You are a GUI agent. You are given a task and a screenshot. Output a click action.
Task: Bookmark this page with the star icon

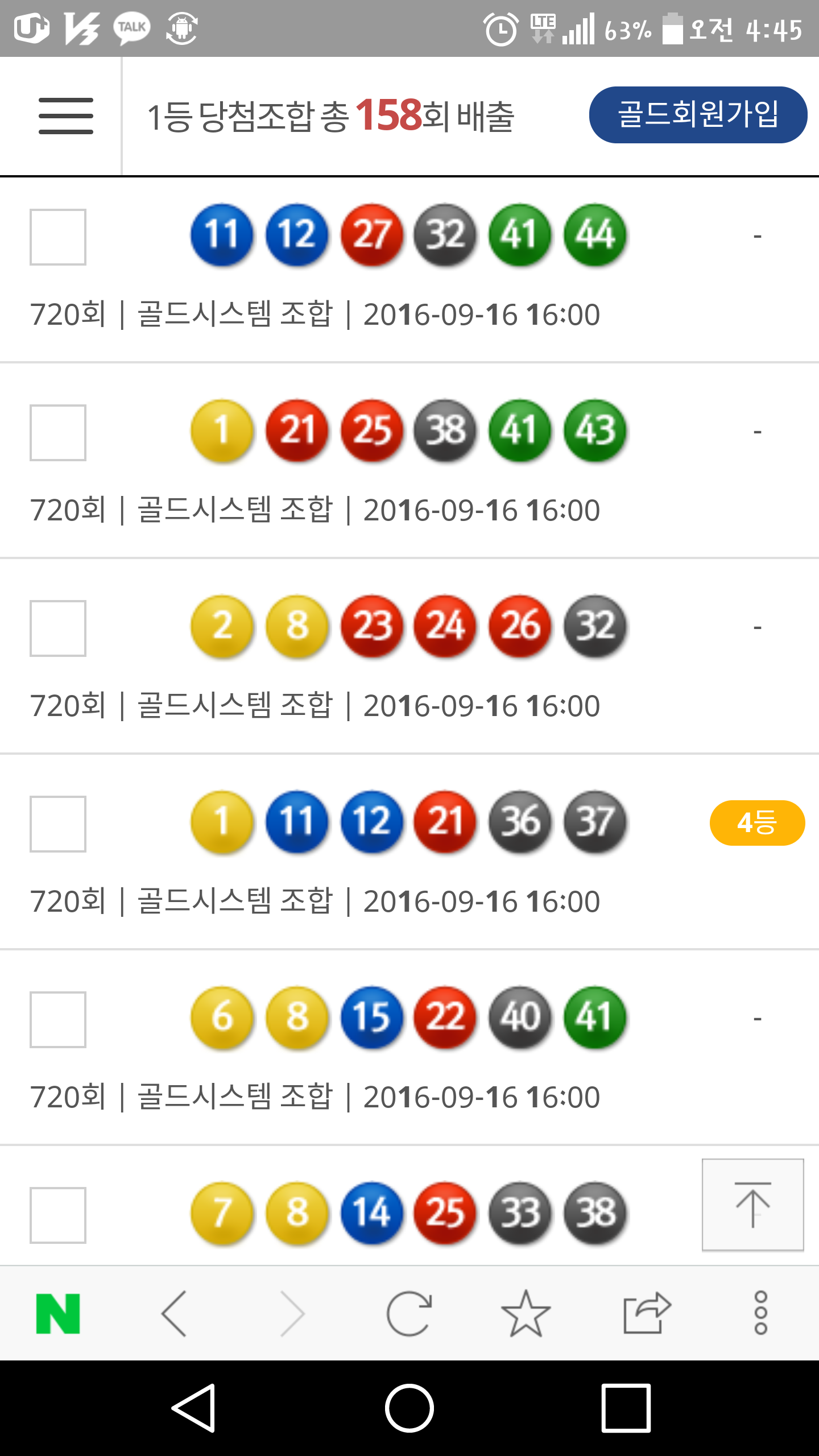coord(526,1314)
